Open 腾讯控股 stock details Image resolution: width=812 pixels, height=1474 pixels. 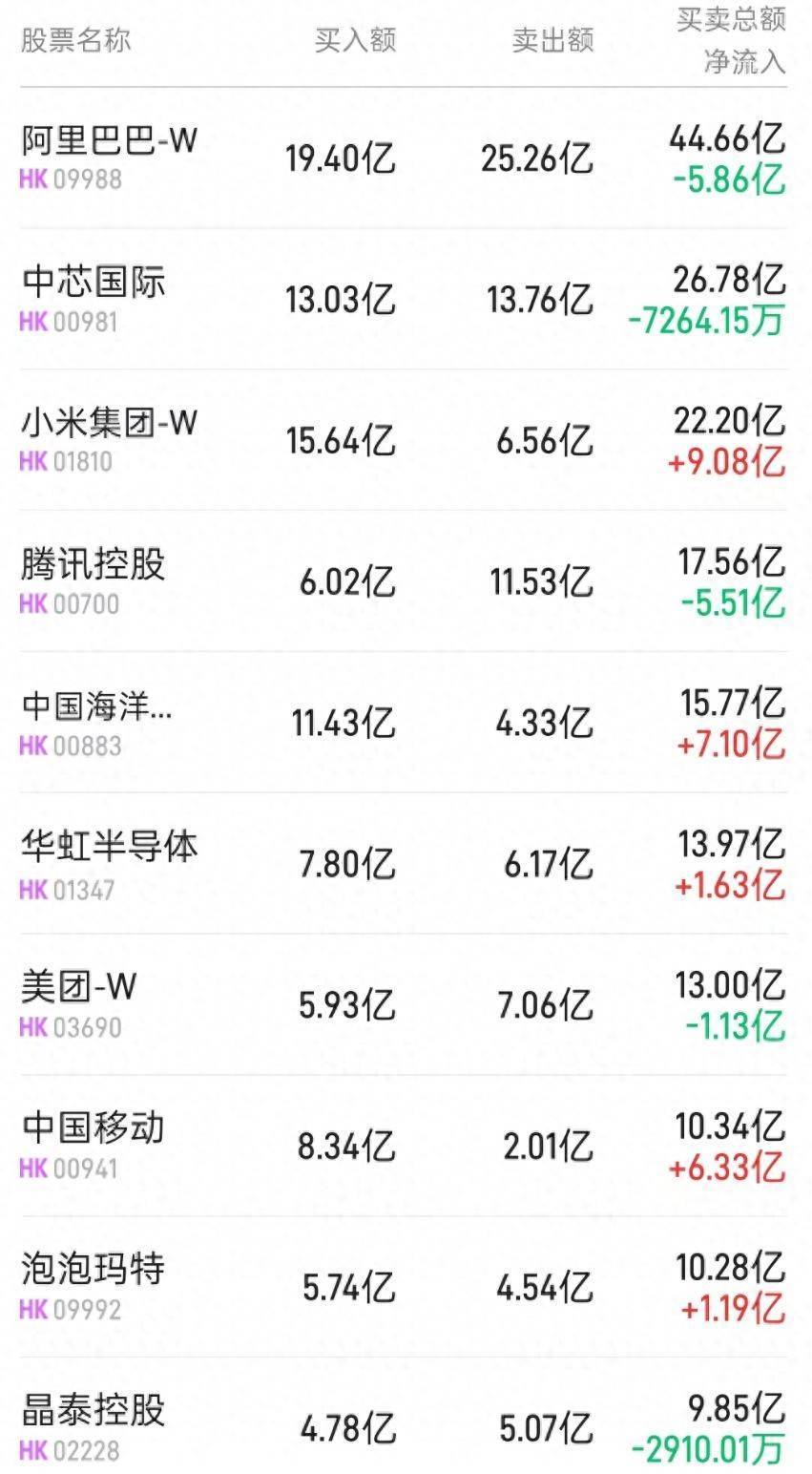tap(94, 580)
